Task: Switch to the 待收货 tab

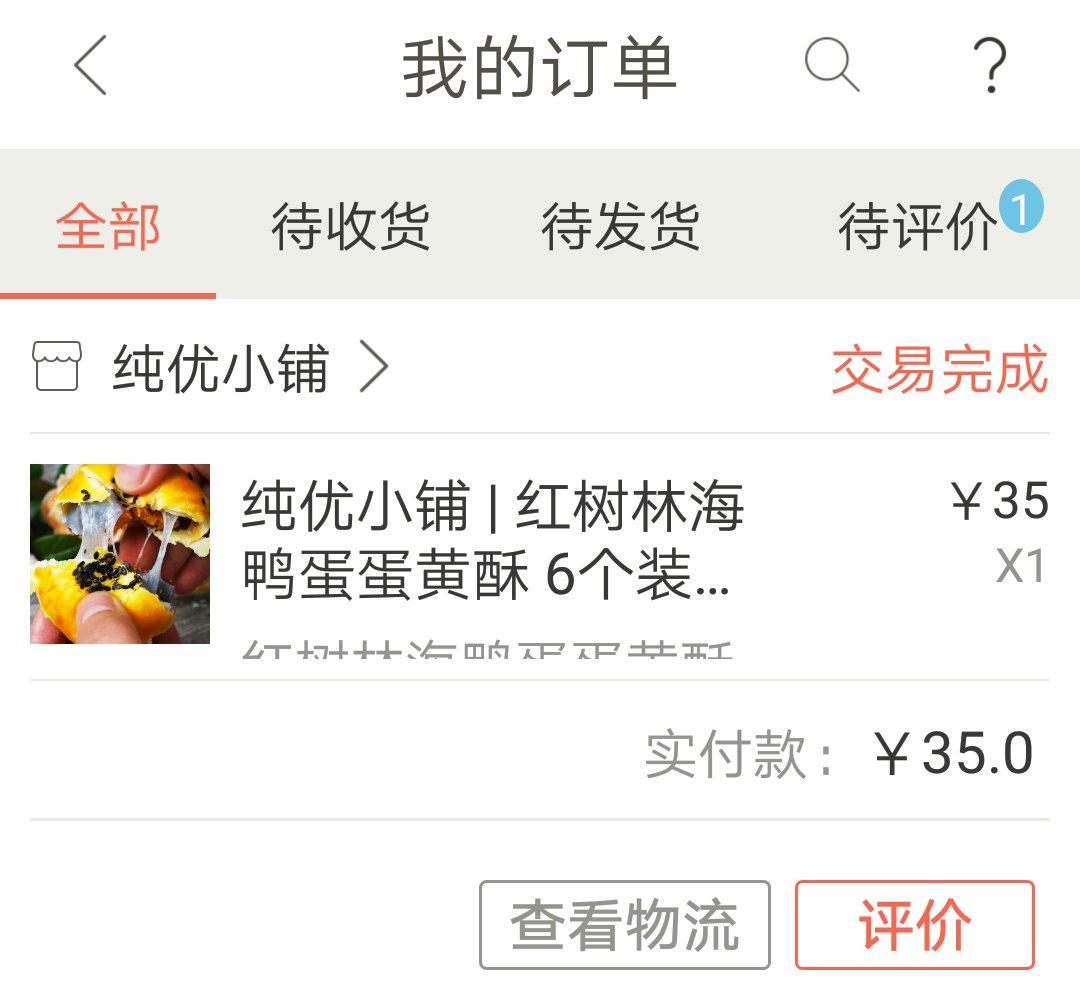Action: pyautogui.click(x=351, y=226)
